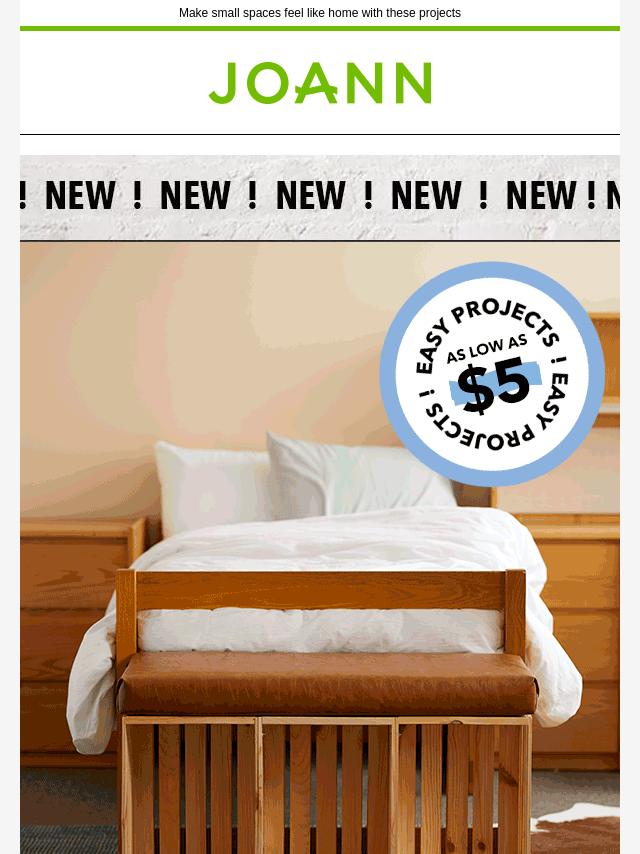Open the JOANN header link
Image resolution: width=640 pixels, height=854 pixels.
click(x=320, y=83)
